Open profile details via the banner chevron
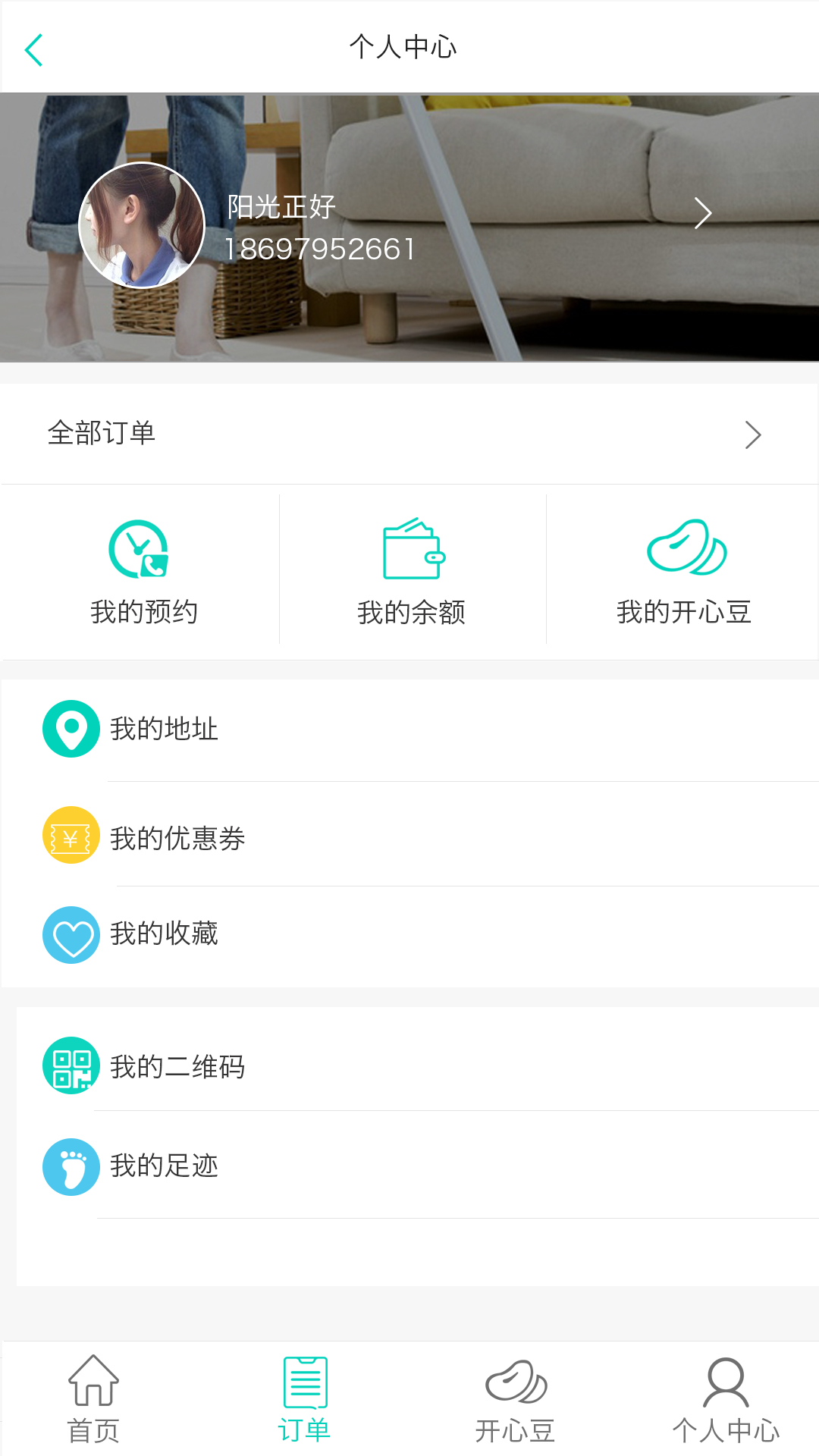819x1456 pixels. point(702,213)
